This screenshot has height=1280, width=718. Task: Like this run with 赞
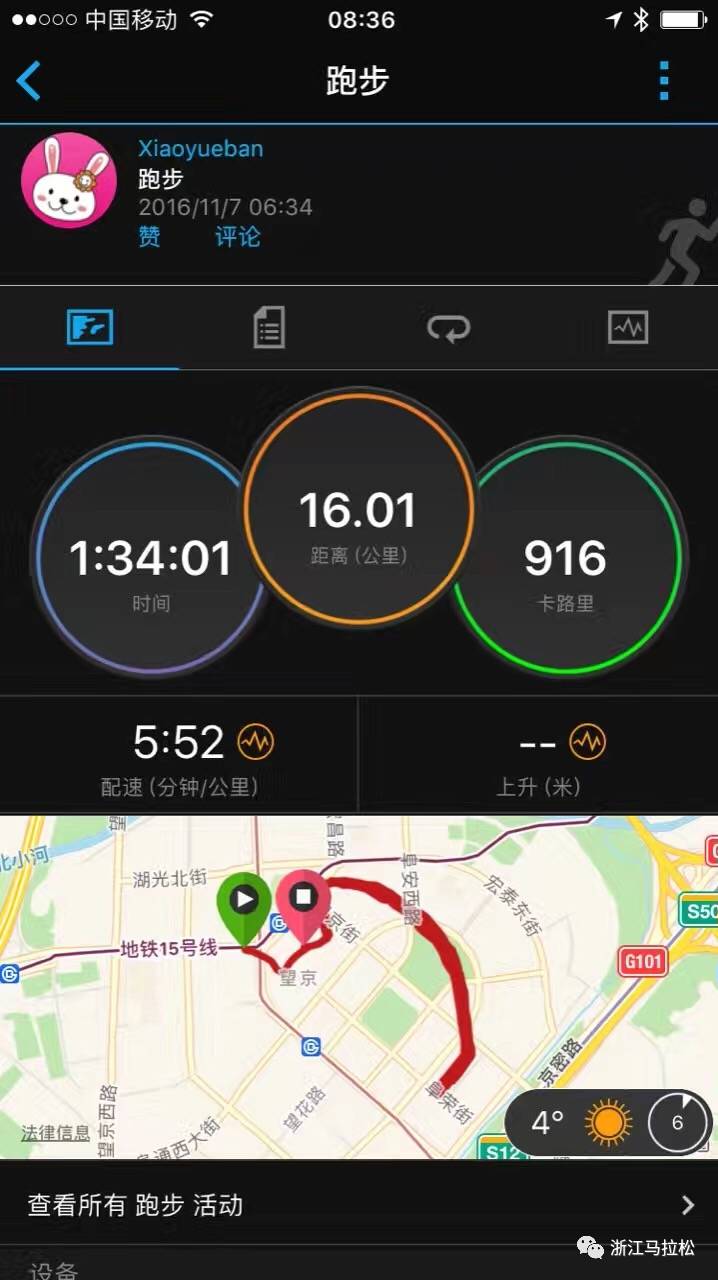pos(149,237)
